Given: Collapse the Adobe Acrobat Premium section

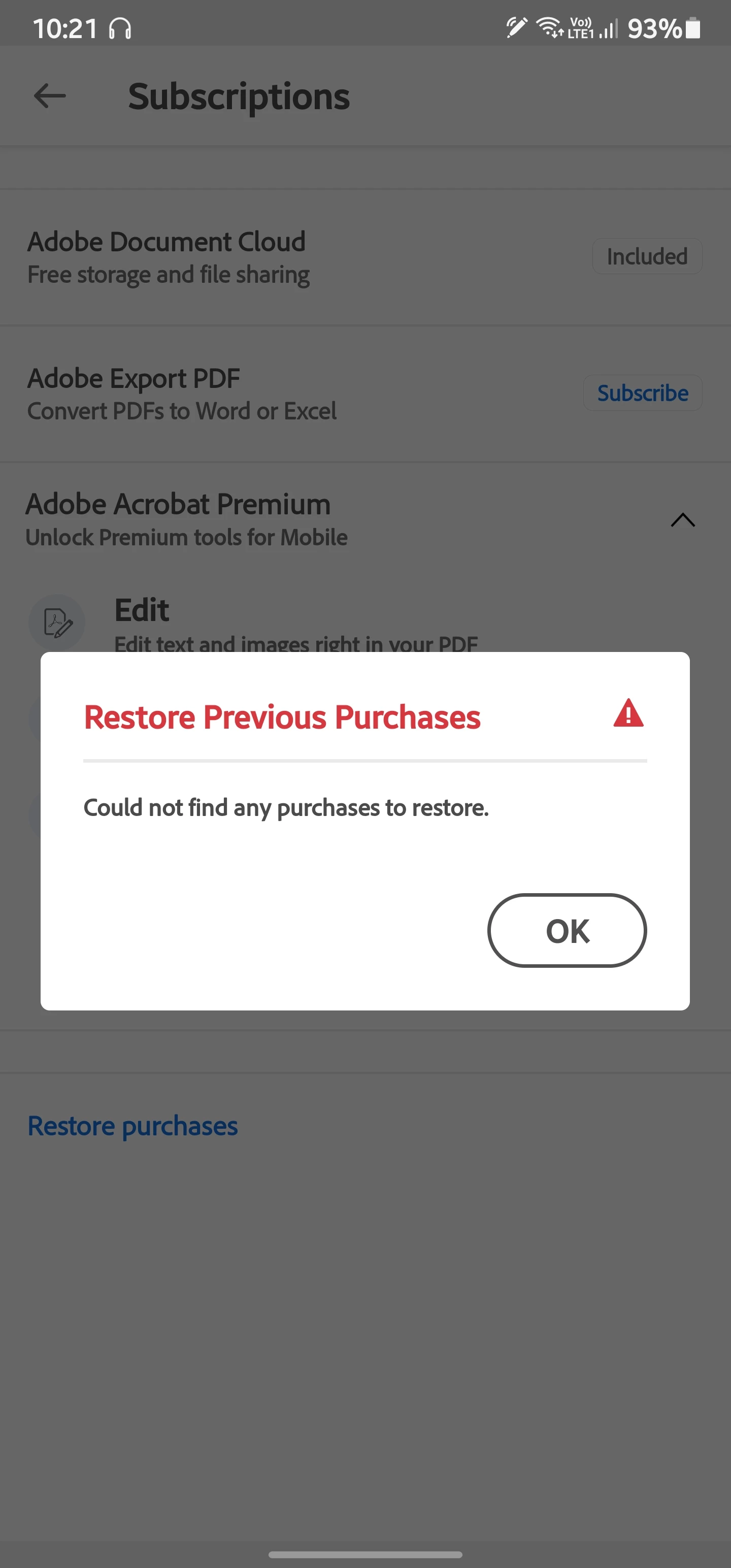Looking at the screenshot, I should pos(682,520).
